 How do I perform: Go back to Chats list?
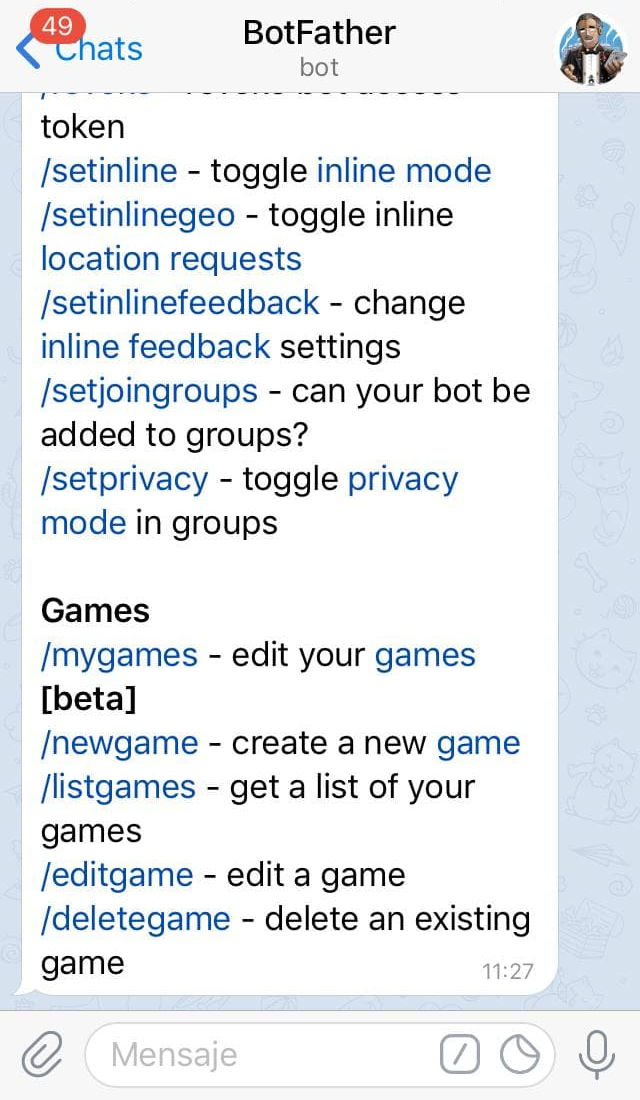point(80,48)
